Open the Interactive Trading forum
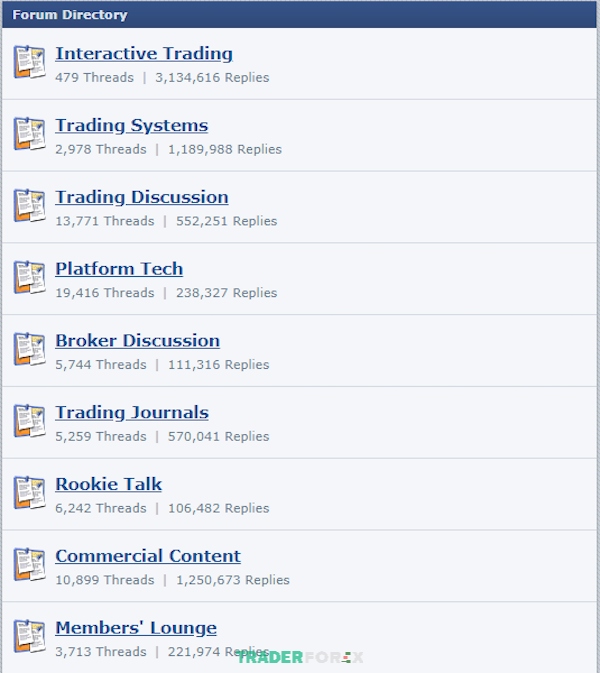This screenshot has width=600, height=673. pyautogui.click(x=143, y=54)
